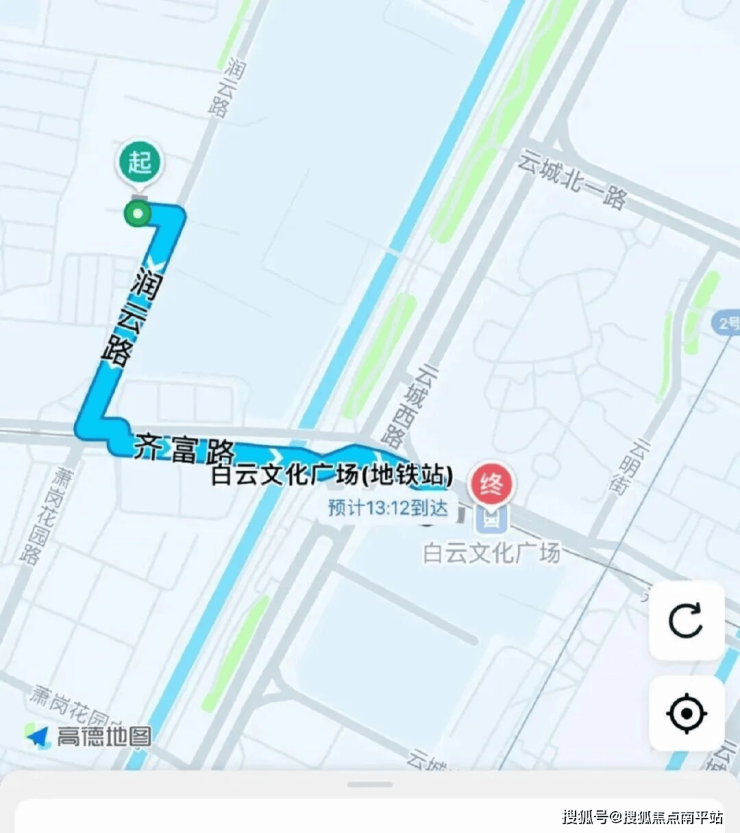Tap the red 终 destination marker
The width and height of the screenshot is (740, 833).
coord(492,484)
